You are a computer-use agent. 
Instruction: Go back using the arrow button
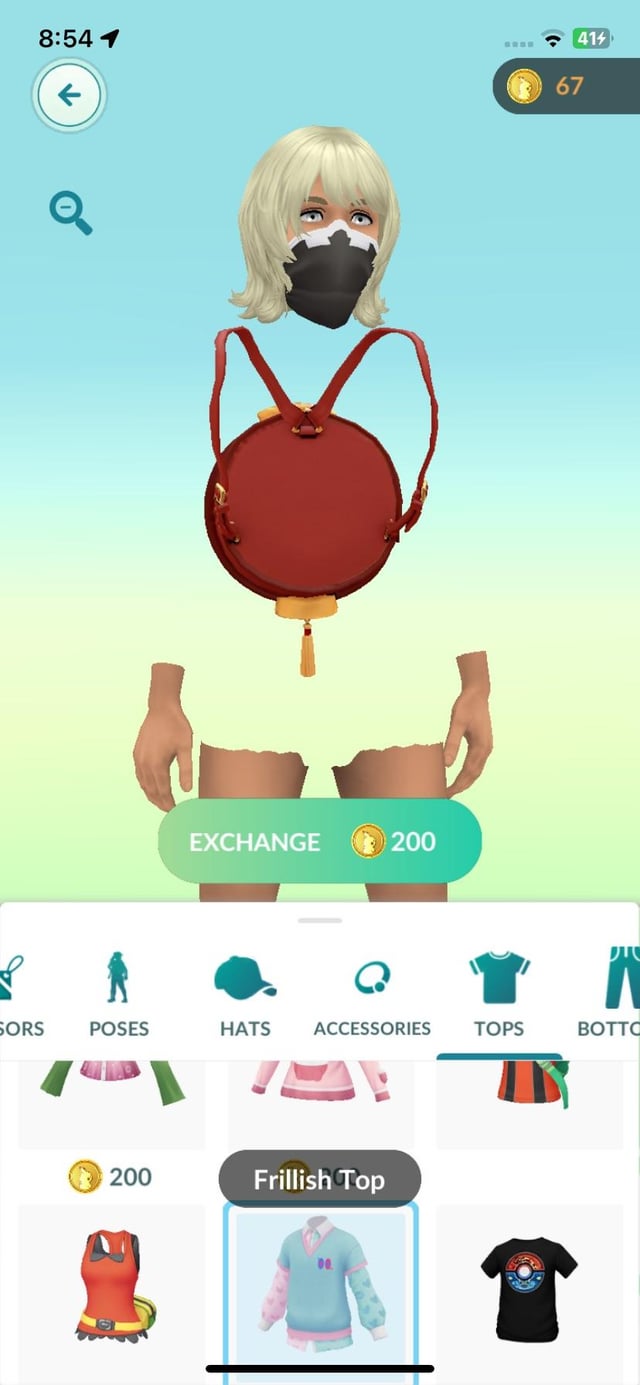(69, 96)
